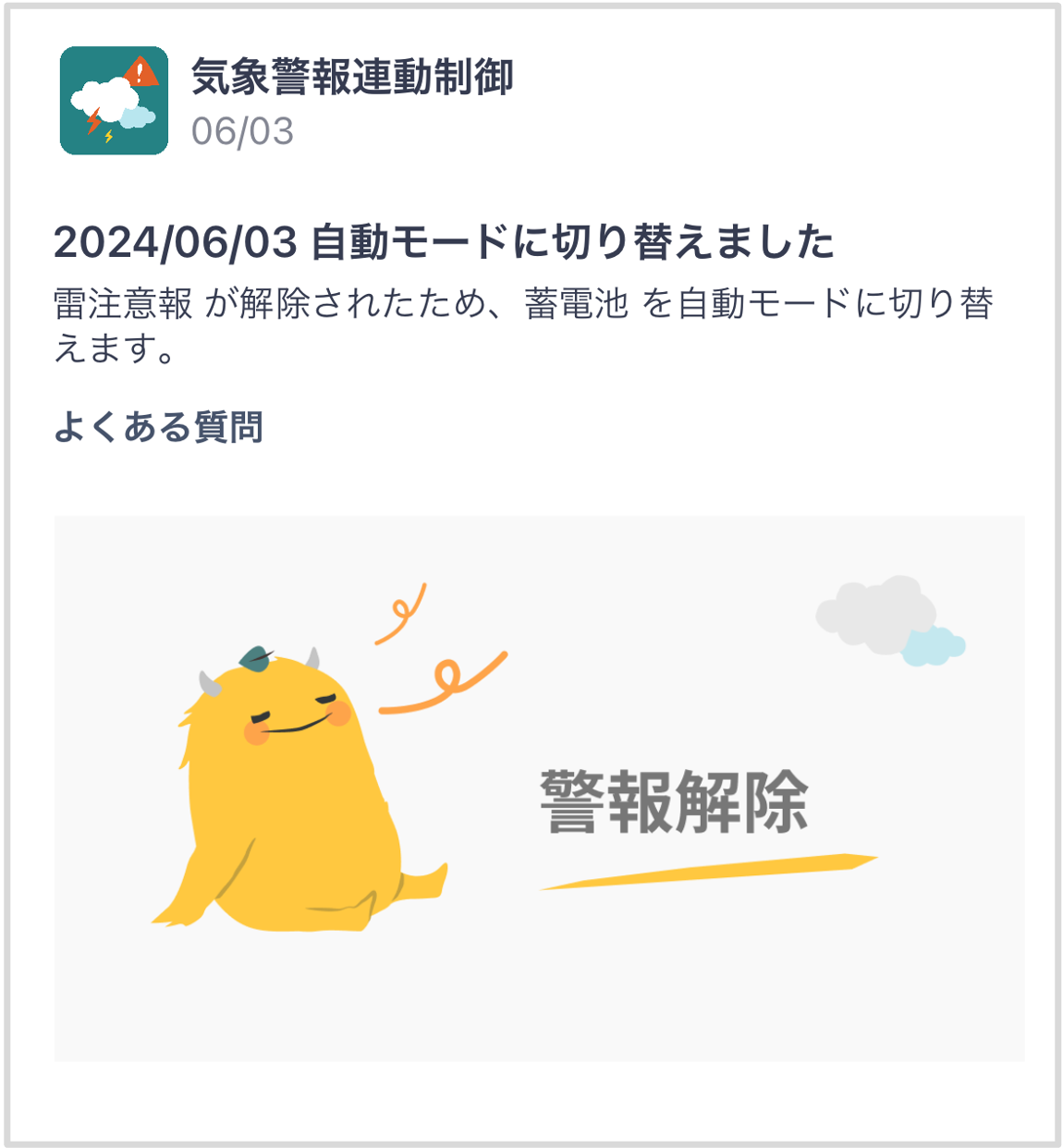Select the leaf on the mascot's head
Screen dimensions: 1063x1148
coord(256,658)
